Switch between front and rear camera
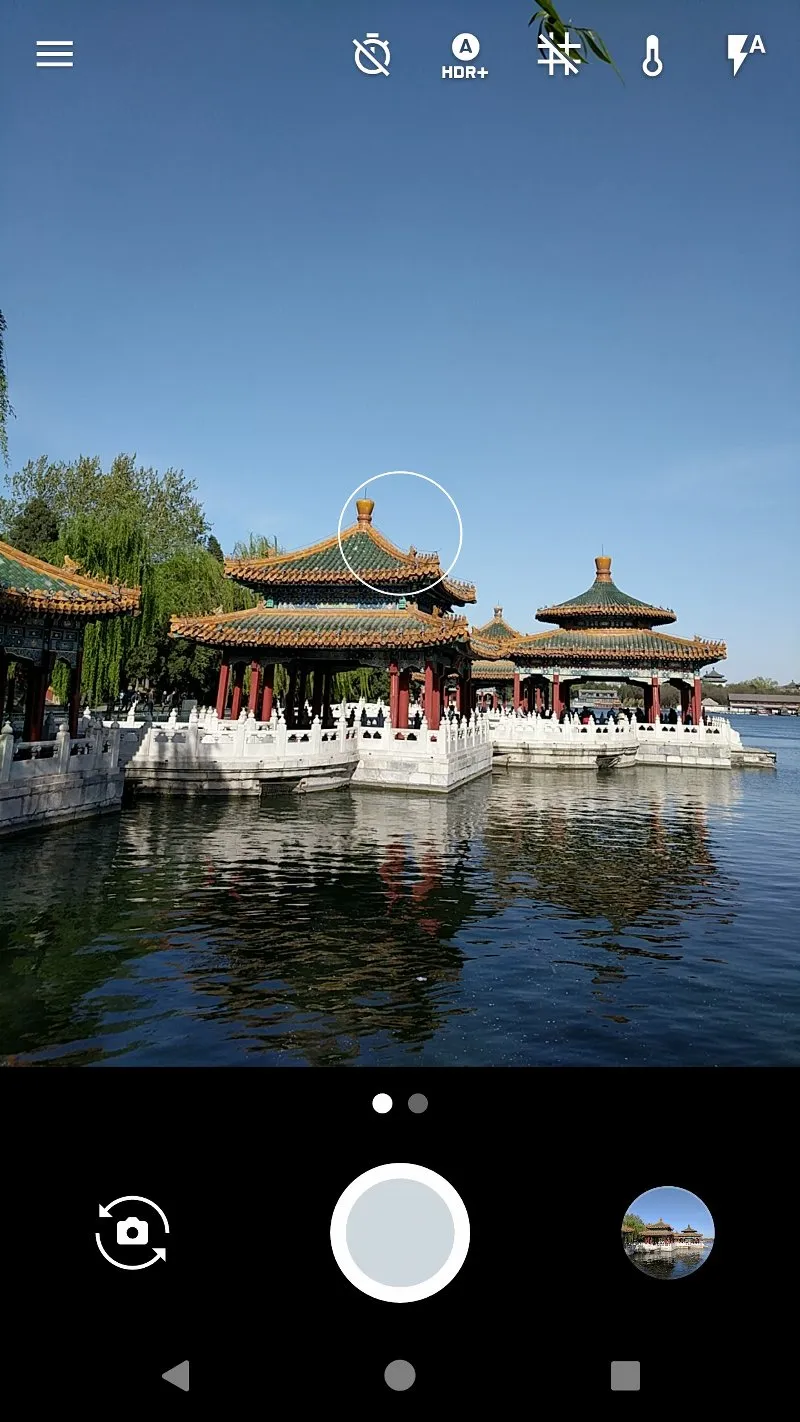 pos(133,1232)
